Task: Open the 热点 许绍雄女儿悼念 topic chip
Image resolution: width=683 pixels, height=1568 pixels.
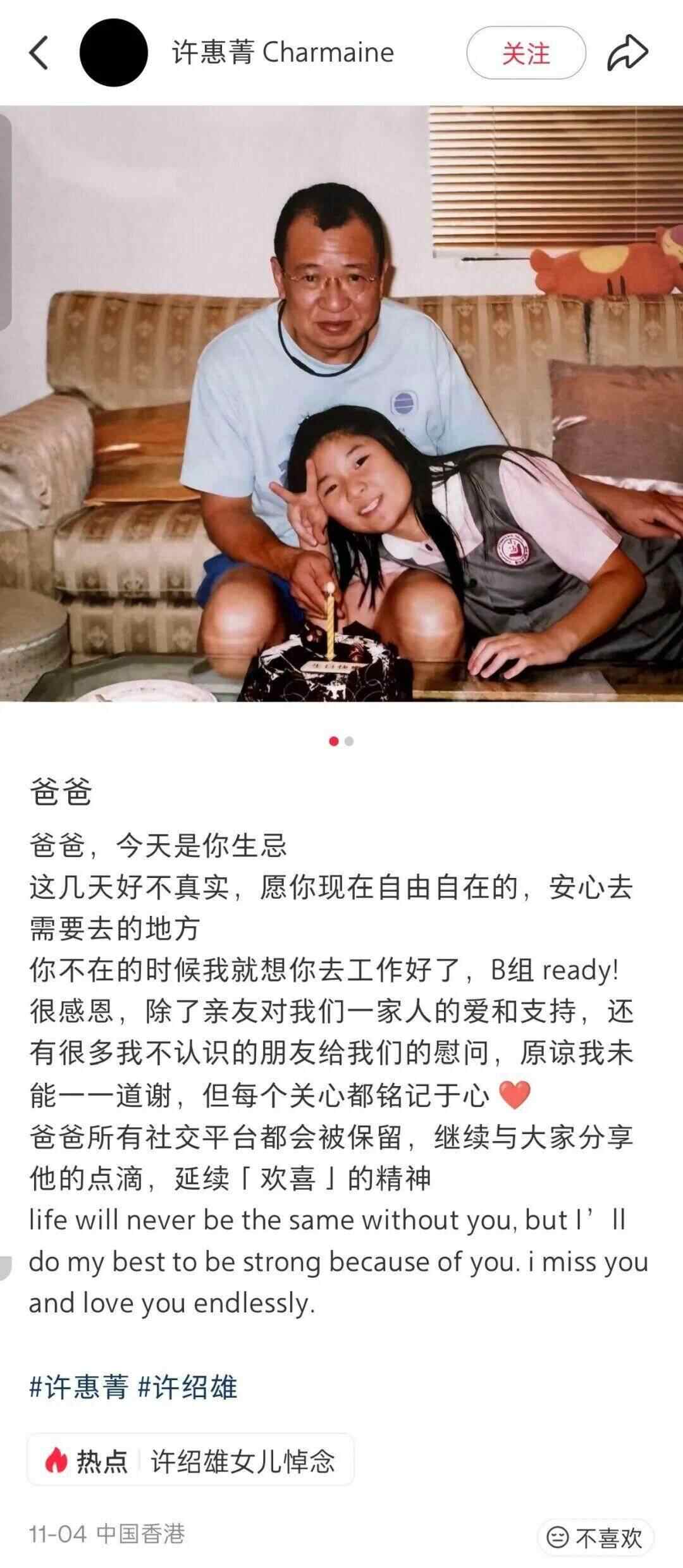Action: tap(190, 1460)
